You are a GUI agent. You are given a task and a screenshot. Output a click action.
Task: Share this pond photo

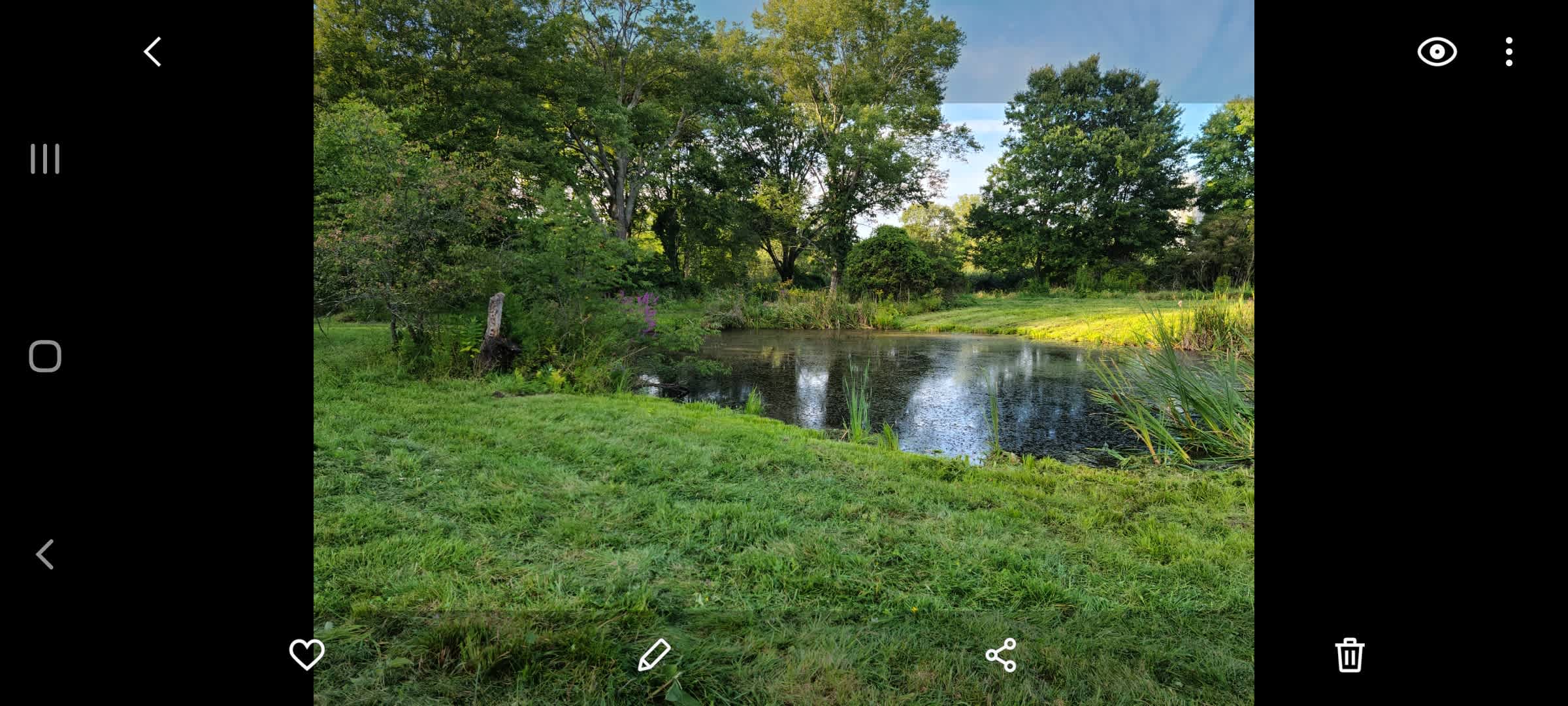click(x=1001, y=654)
